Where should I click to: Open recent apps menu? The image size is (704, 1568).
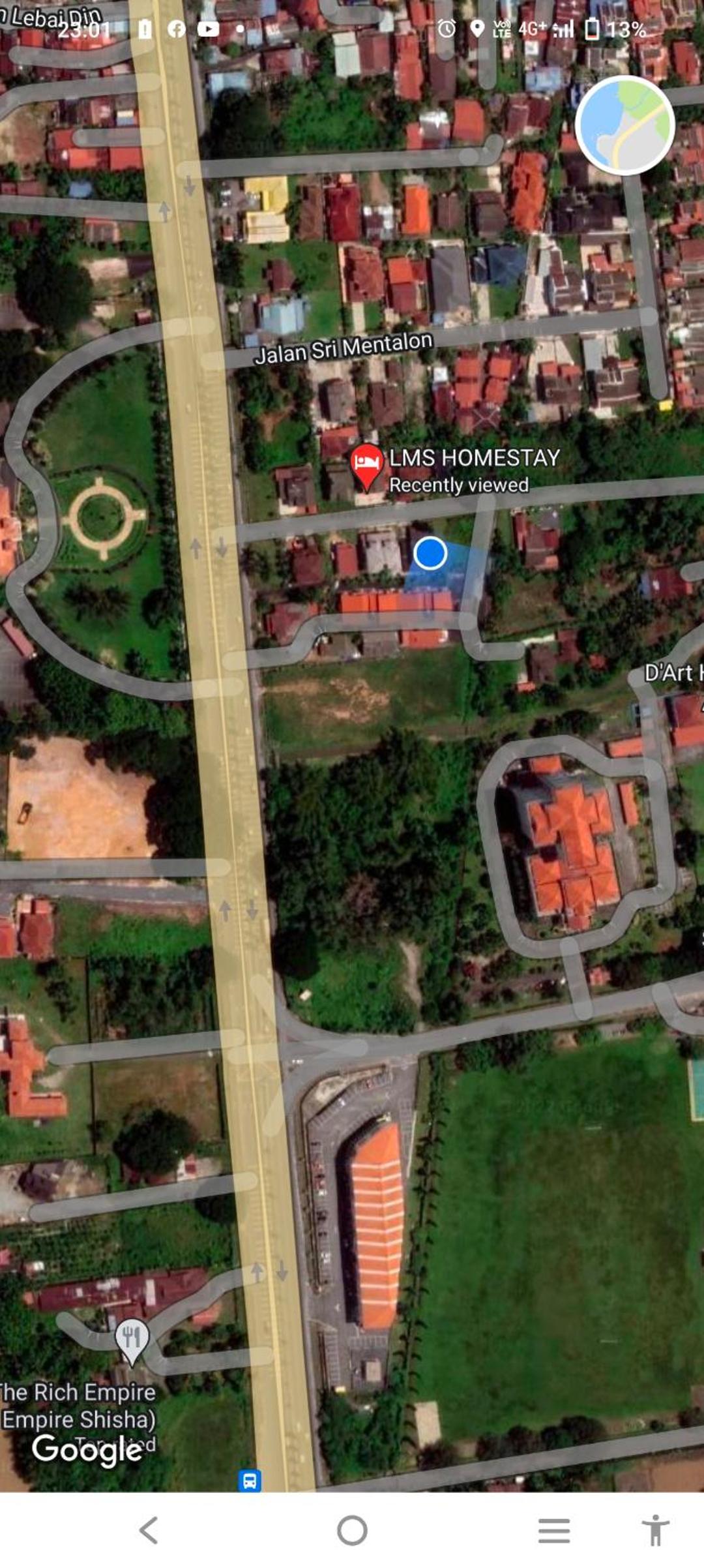point(554,1530)
